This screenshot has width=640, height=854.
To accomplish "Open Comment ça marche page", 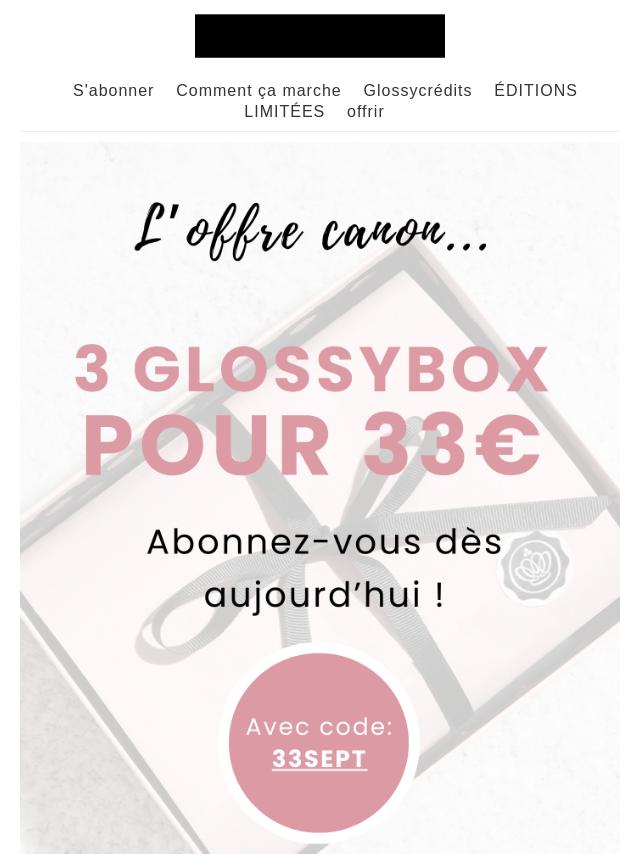I will [258, 91].
